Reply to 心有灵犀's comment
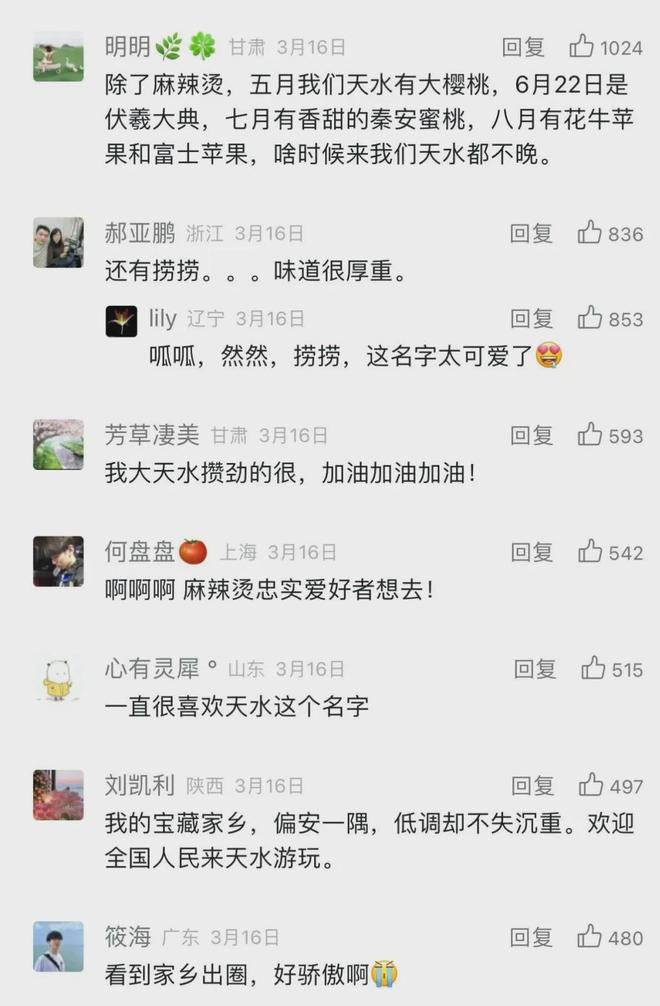The width and height of the screenshot is (660, 1006). pos(535,668)
